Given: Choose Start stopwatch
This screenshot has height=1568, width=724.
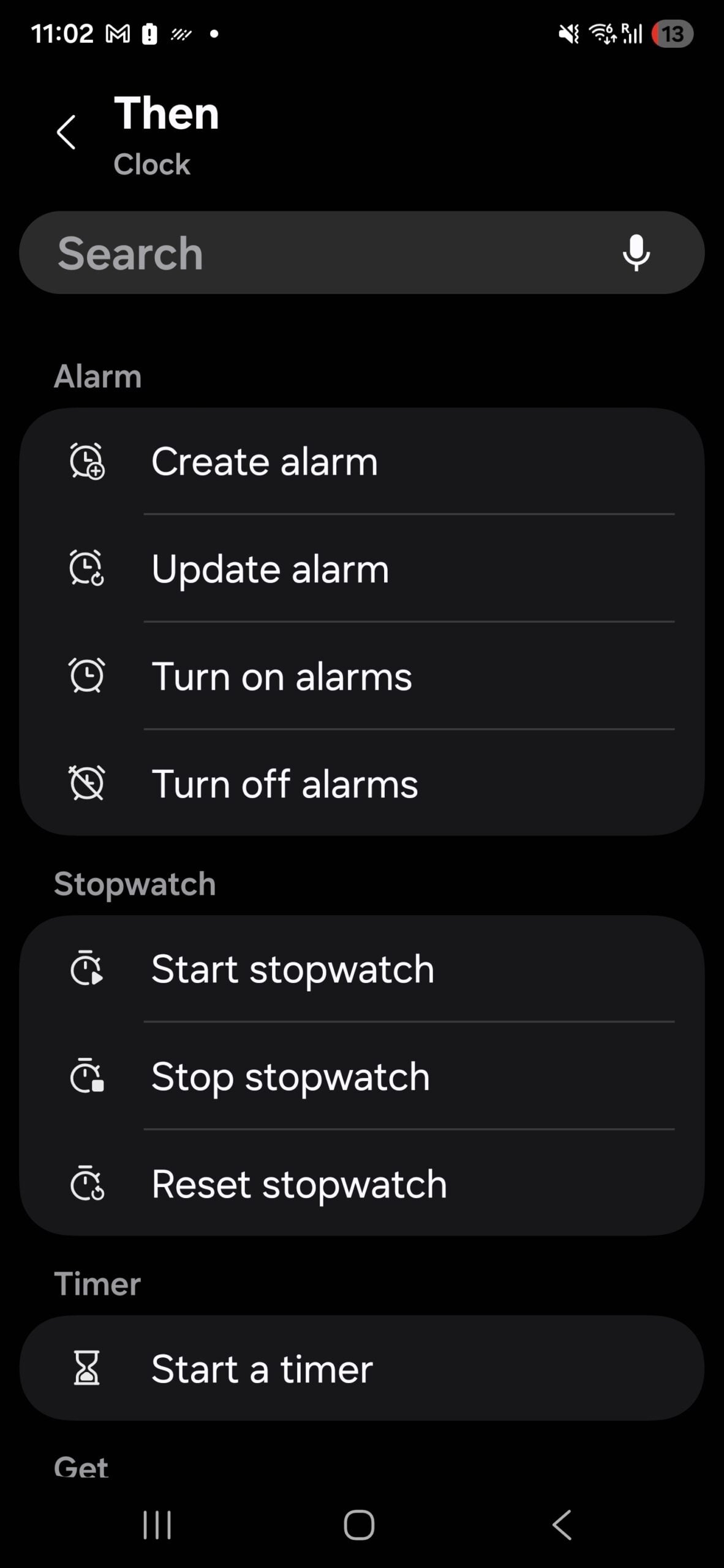Looking at the screenshot, I should (x=361, y=969).
